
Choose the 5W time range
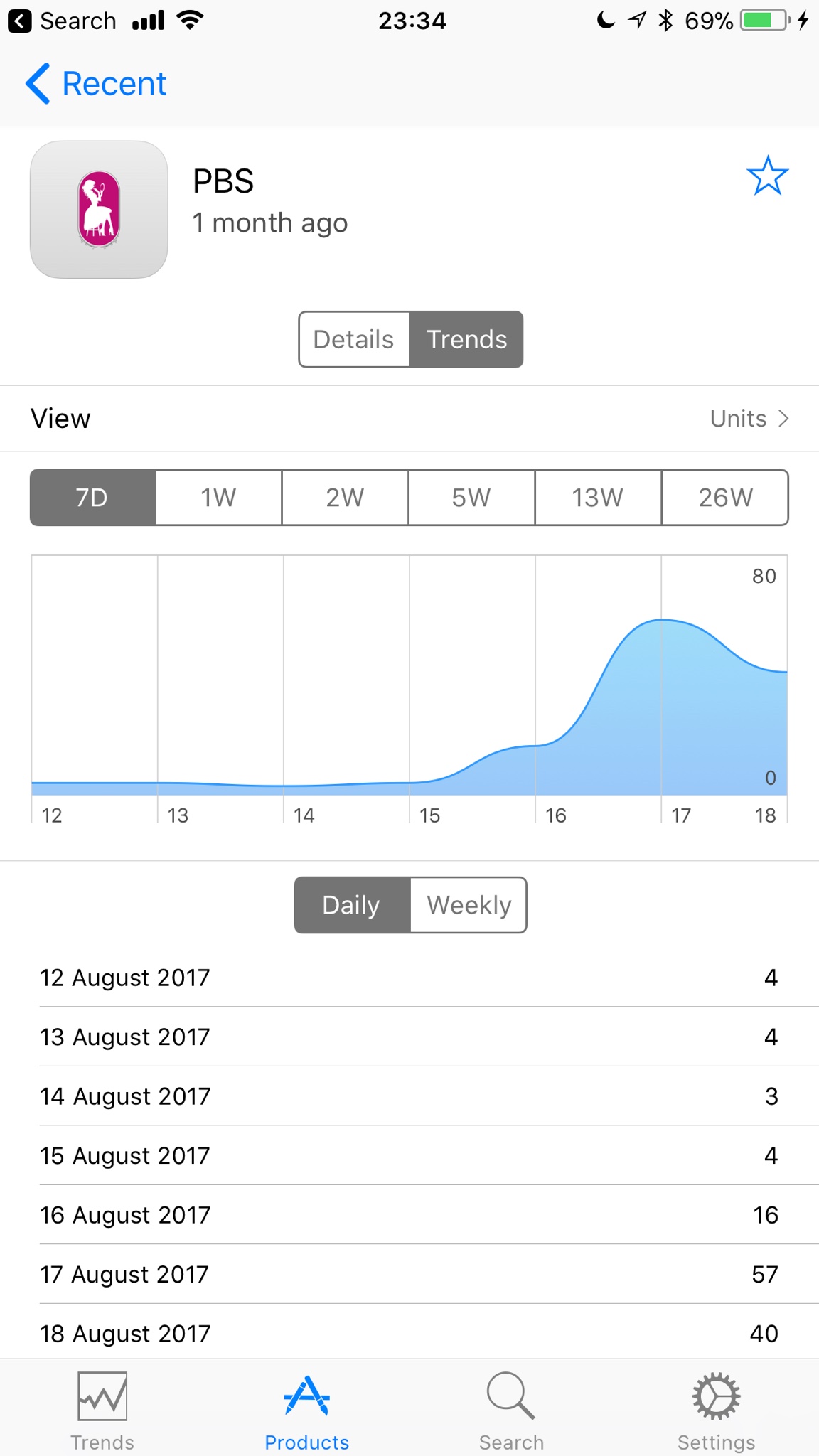pos(471,498)
